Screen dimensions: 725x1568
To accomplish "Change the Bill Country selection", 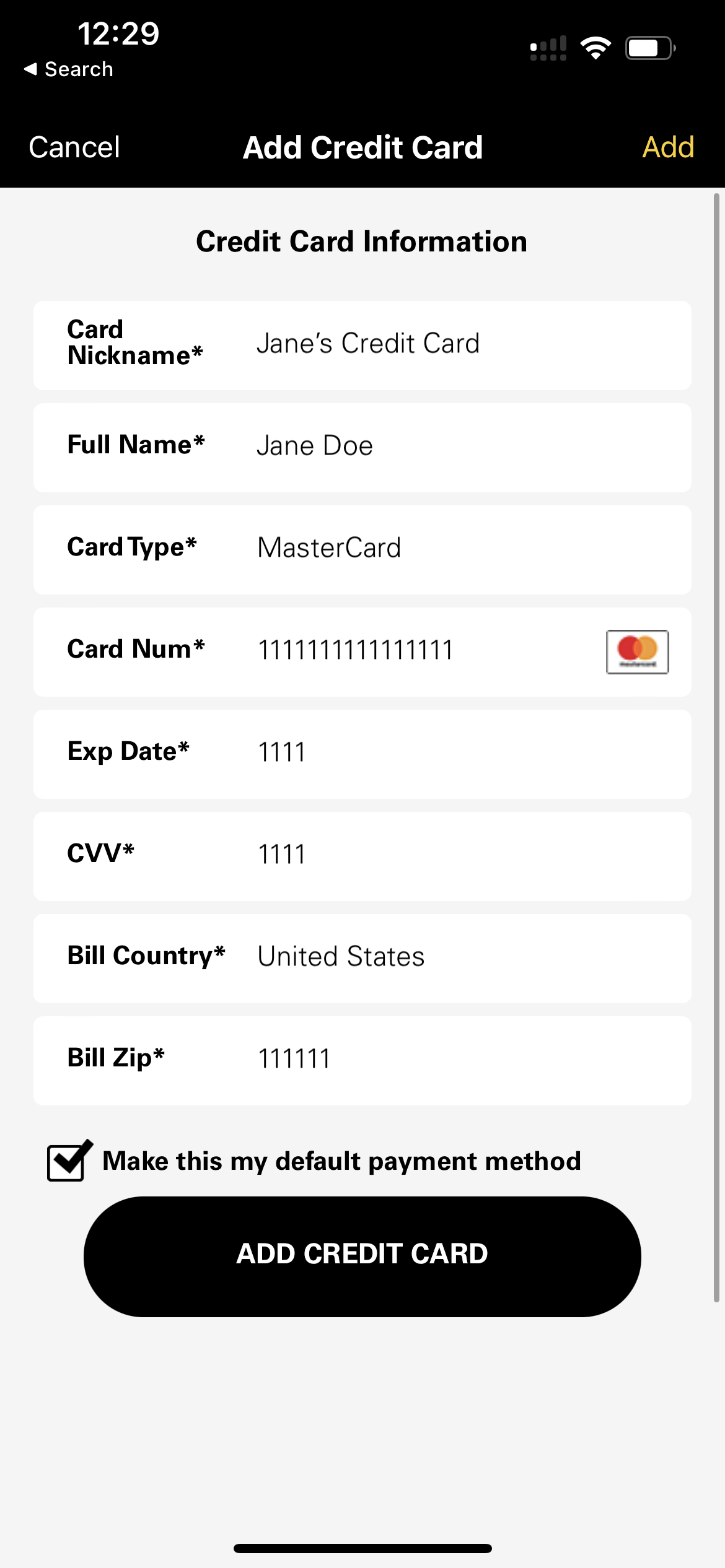I will tap(362, 959).
